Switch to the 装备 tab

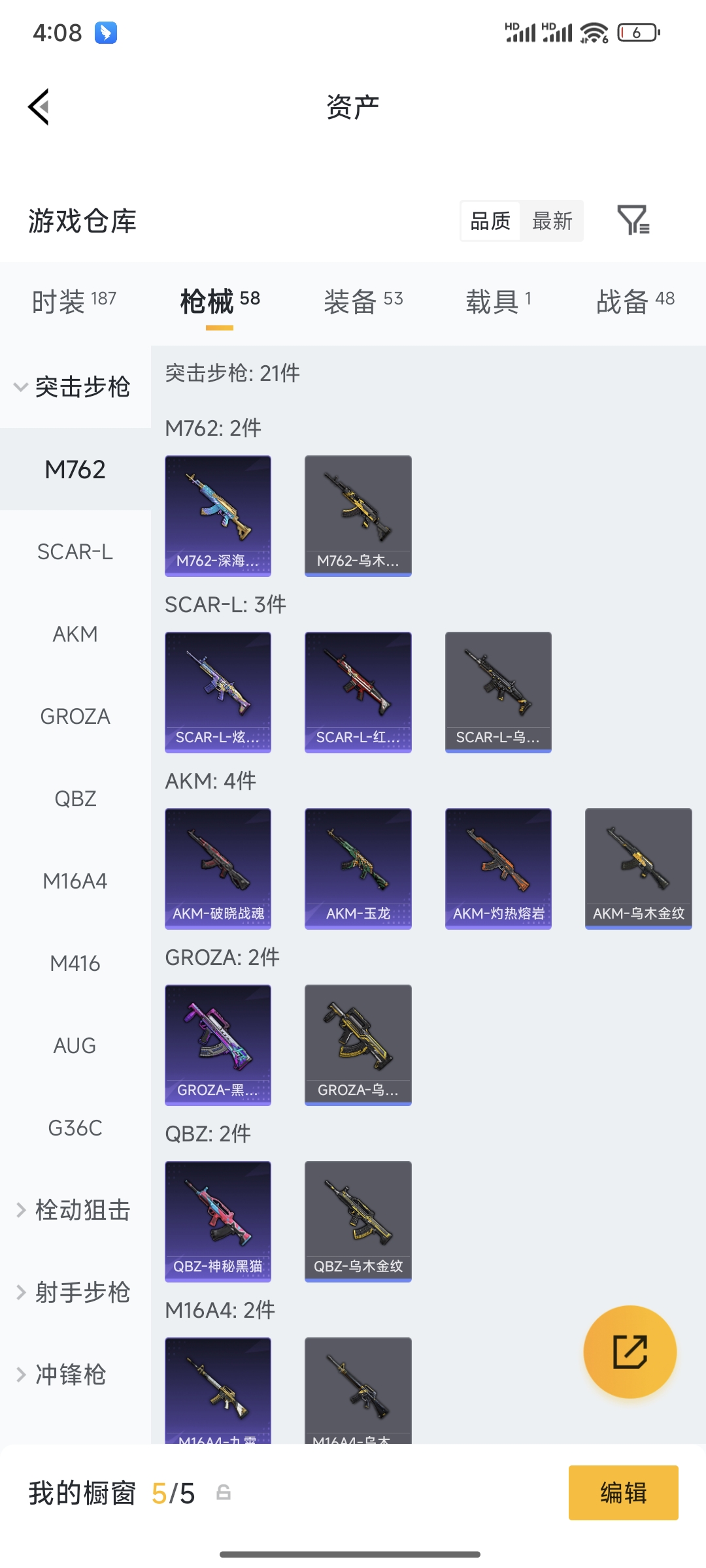363,301
